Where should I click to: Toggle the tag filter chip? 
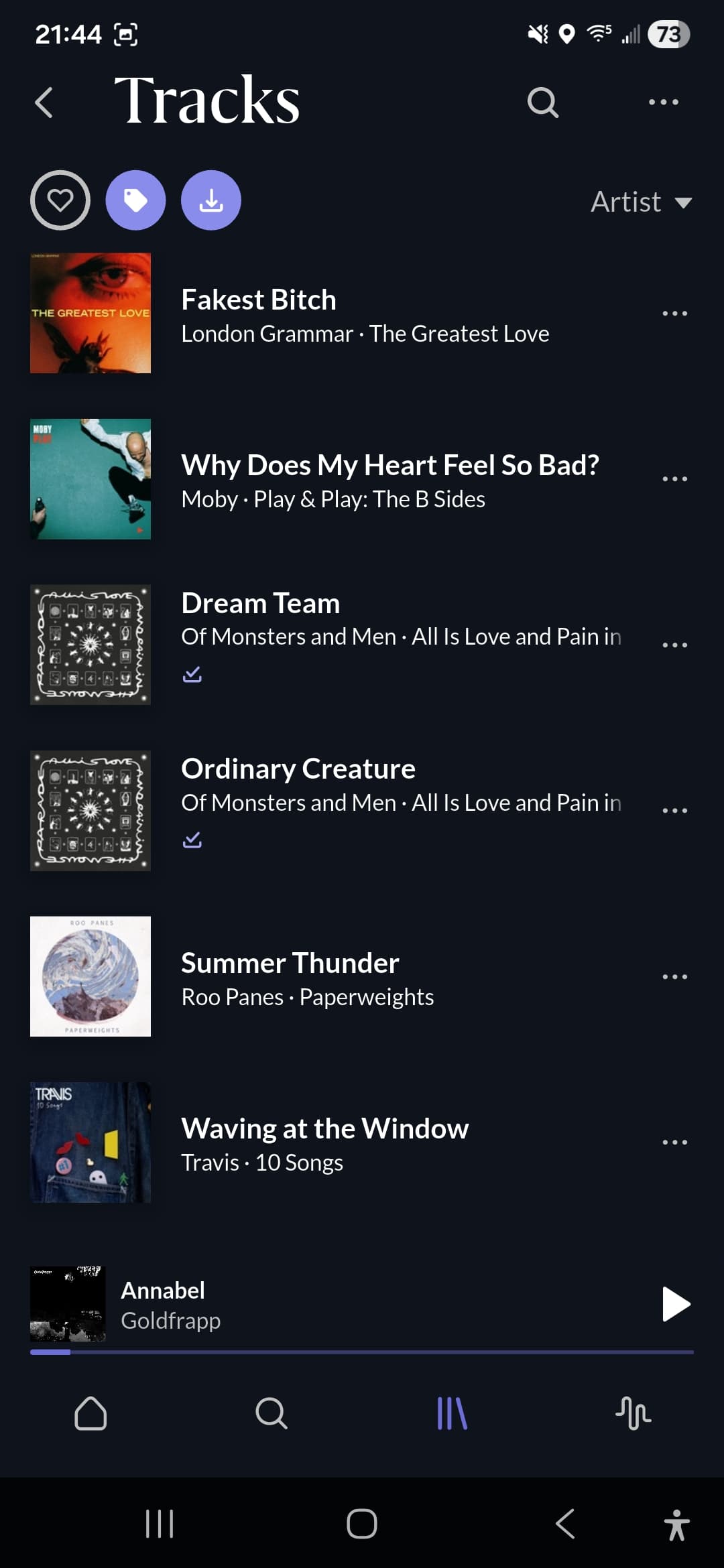point(135,200)
